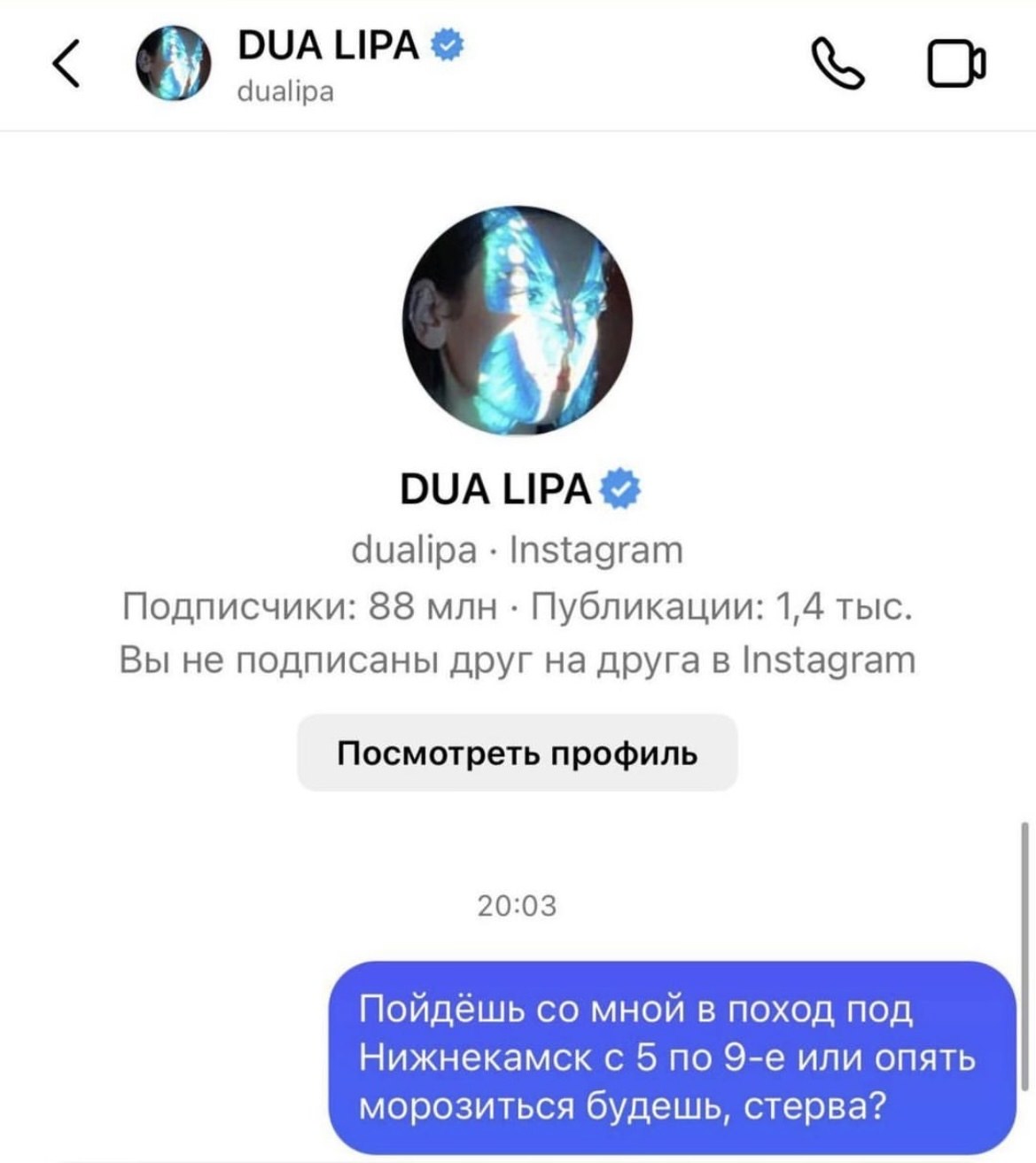Viewport: 1036px width, 1163px height.
Task: Start a video call with DUA LIPA
Action: (956, 64)
